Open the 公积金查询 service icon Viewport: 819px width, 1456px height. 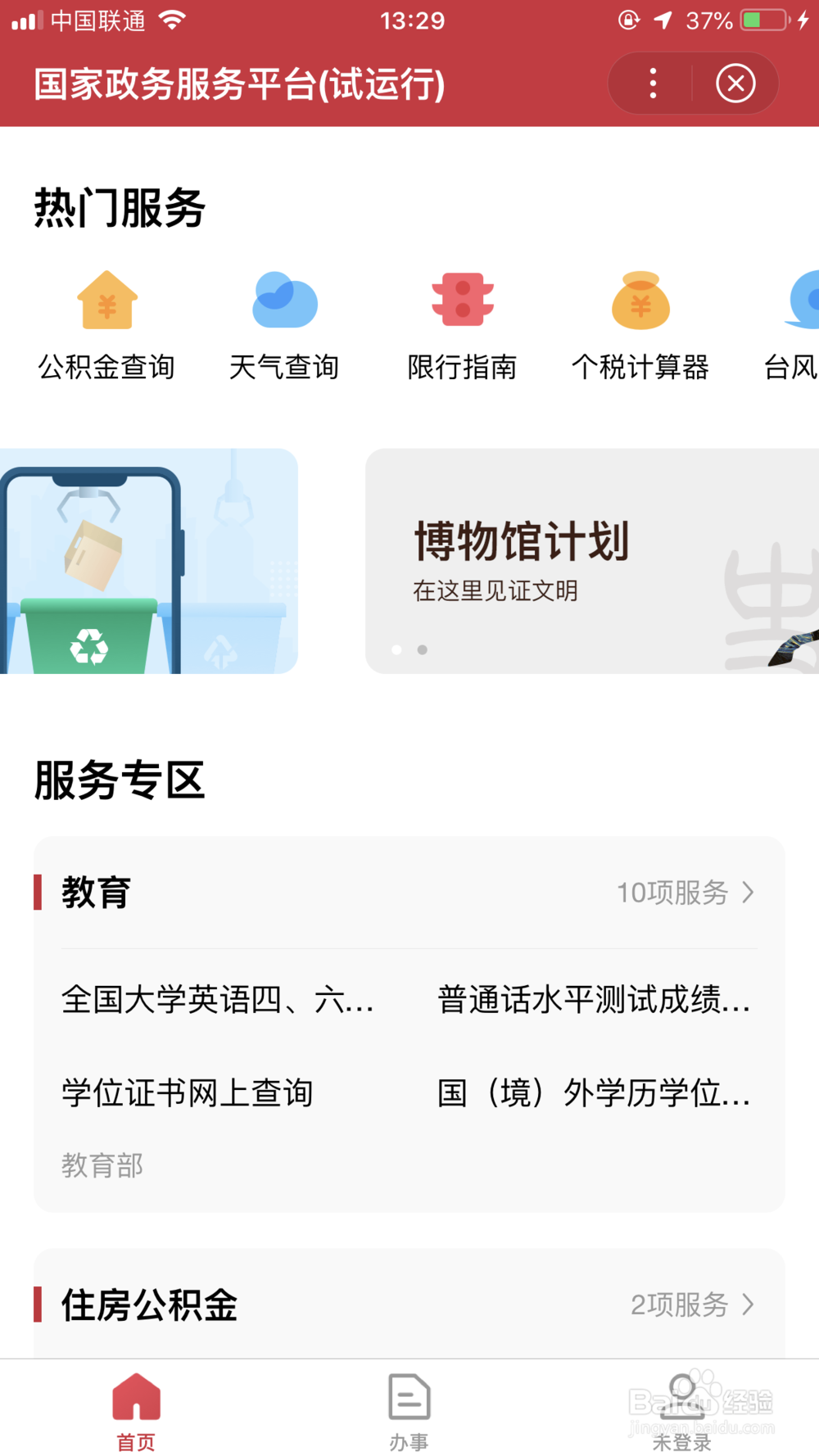point(106,300)
